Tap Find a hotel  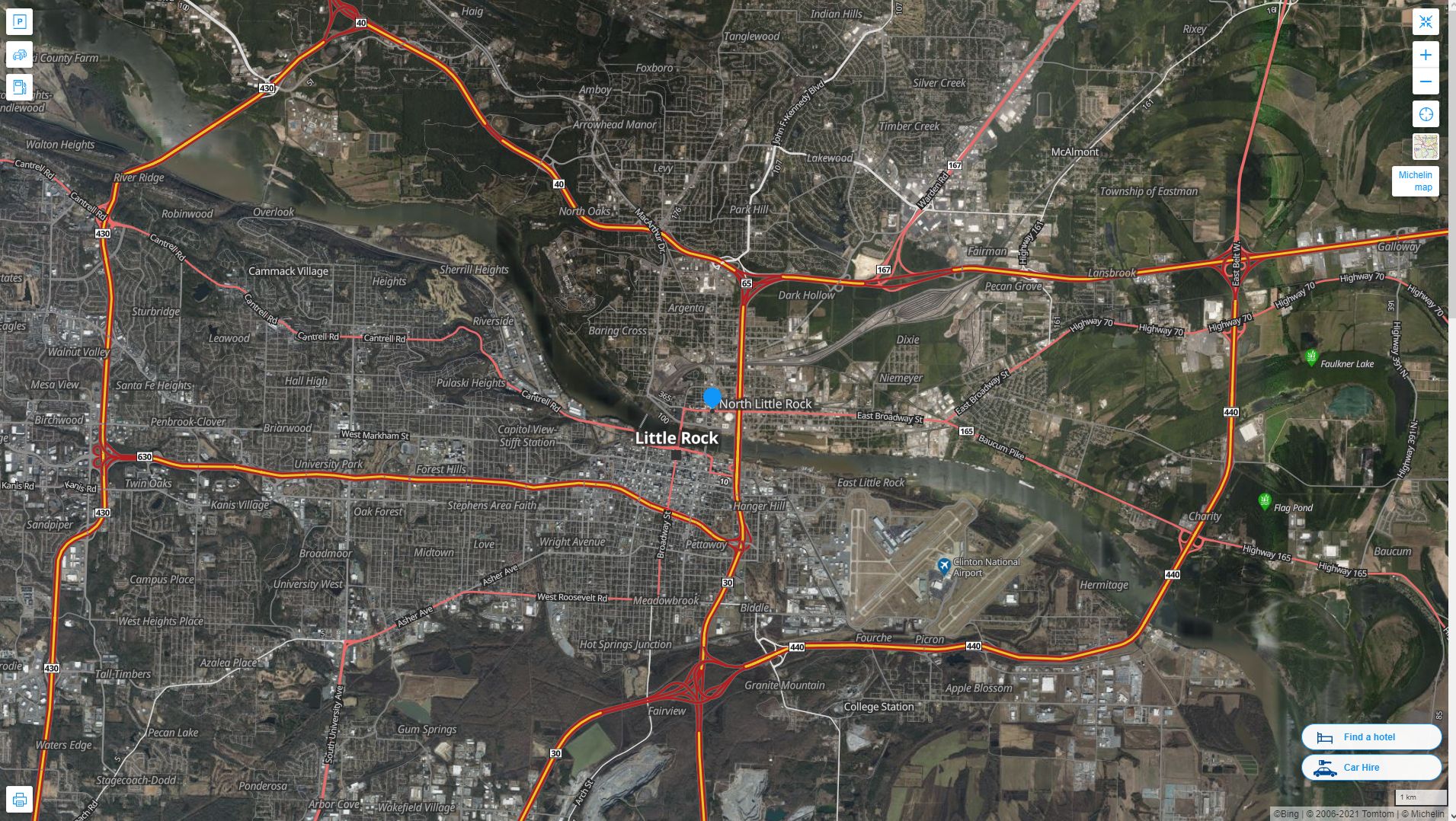click(x=1371, y=736)
